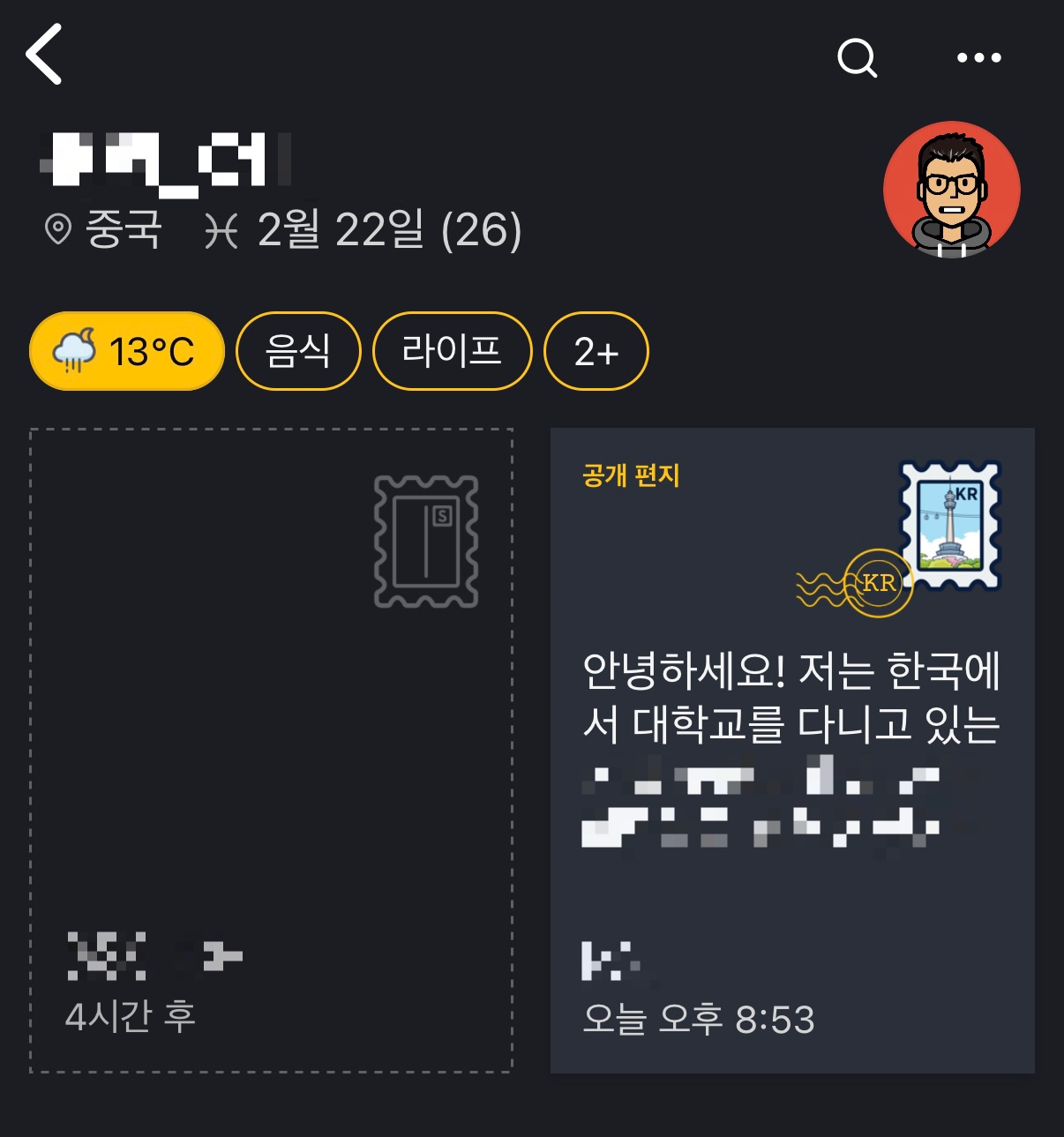Open search with the magnifier icon
The height and width of the screenshot is (1137, 1064).
click(x=857, y=58)
